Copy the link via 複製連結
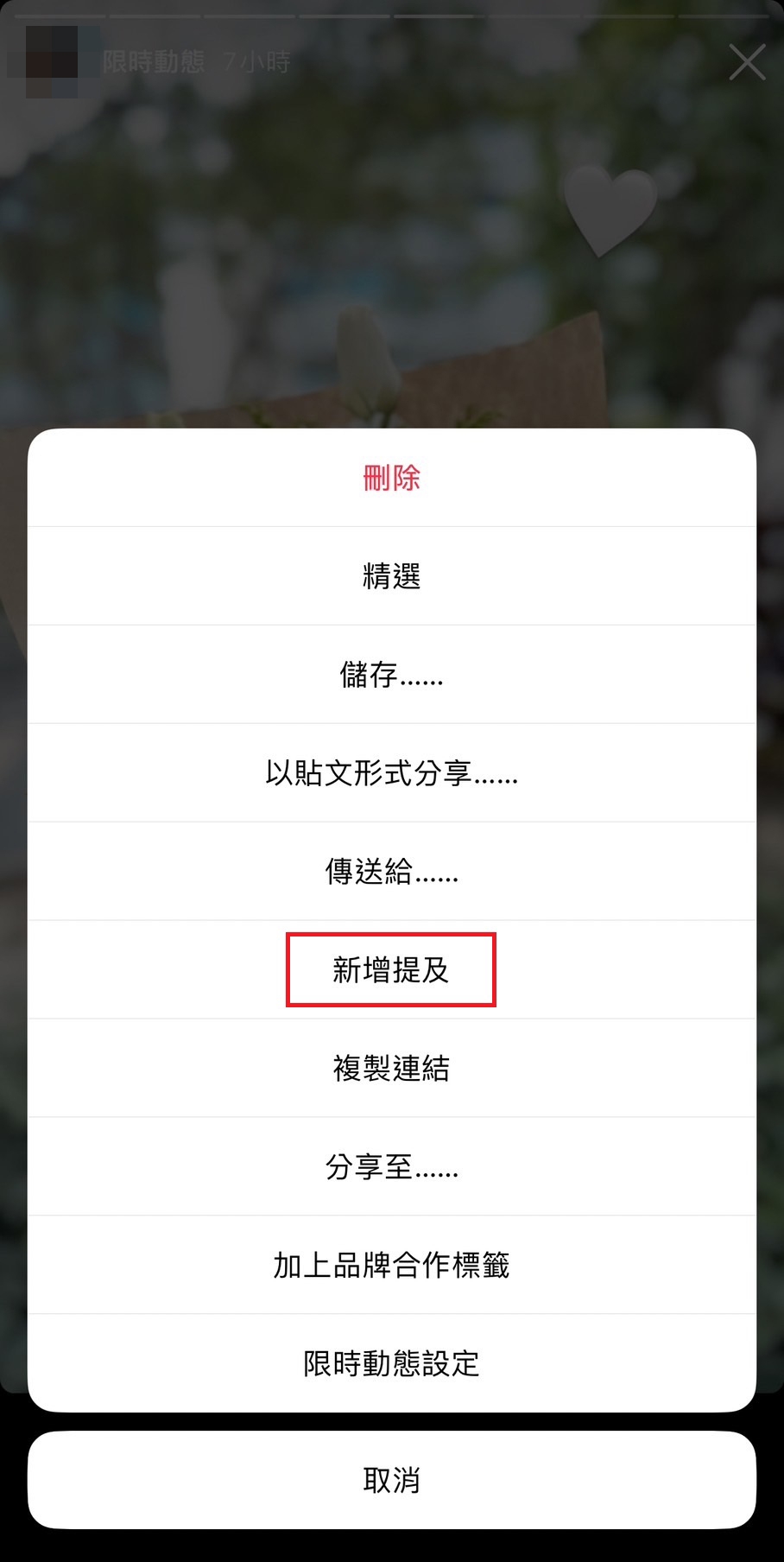This screenshot has width=784, height=1562. pyautogui.click(x=391, y=1069)
